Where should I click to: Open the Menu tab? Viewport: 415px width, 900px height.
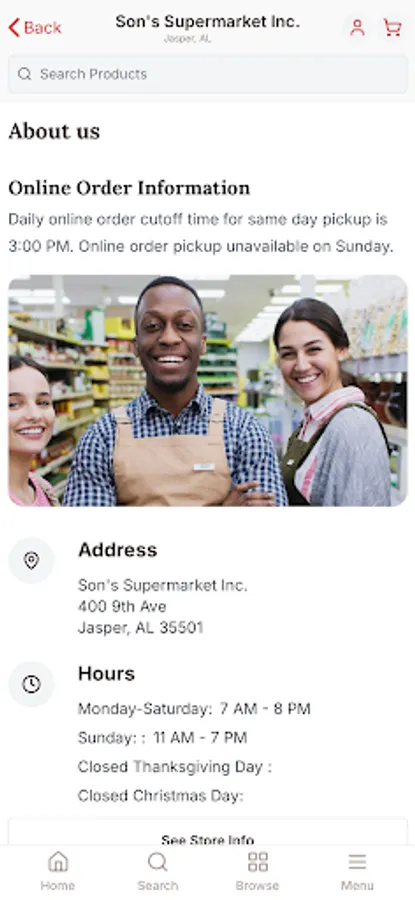pyautogui.click(x=357, y=871)
